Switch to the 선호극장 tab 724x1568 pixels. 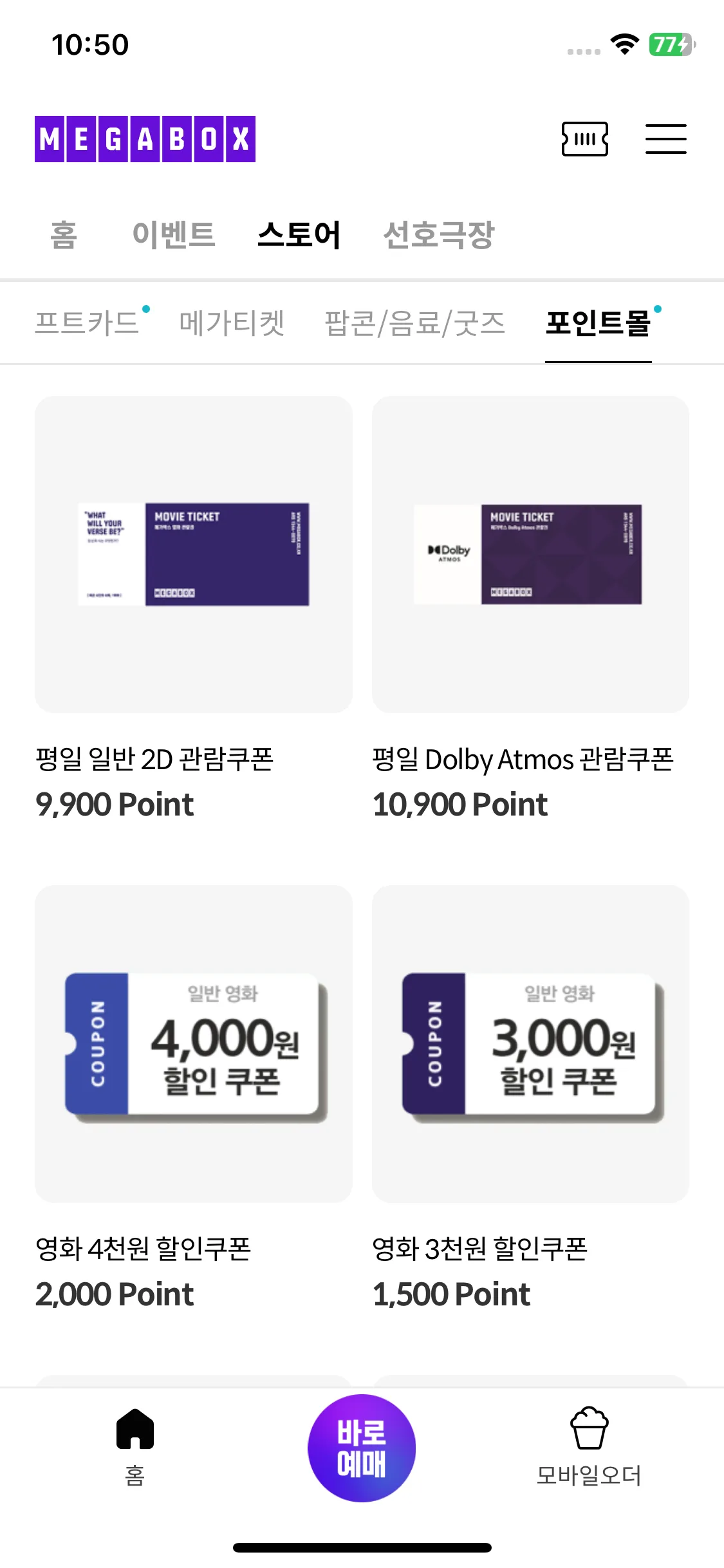(x=438, y=234)
